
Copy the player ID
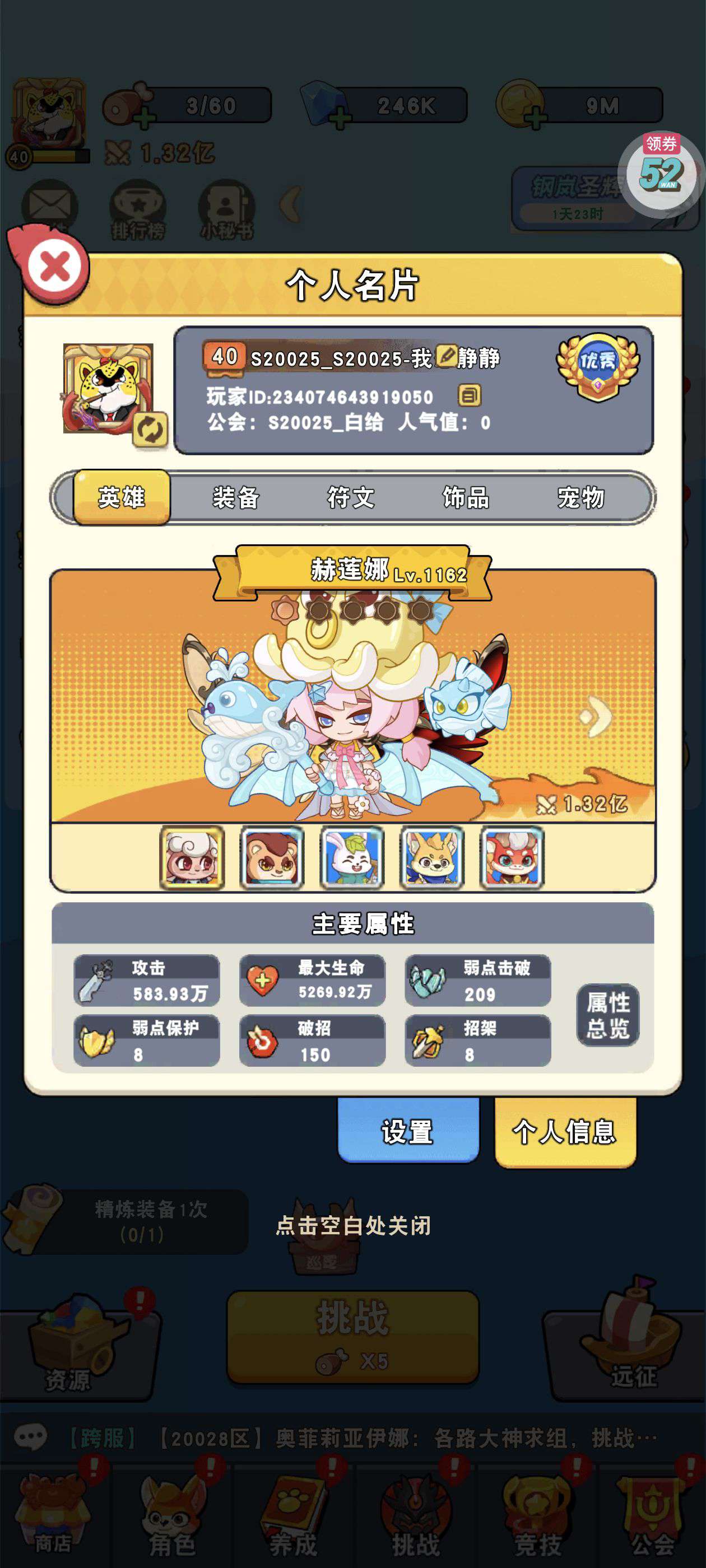tap(469, 396)
